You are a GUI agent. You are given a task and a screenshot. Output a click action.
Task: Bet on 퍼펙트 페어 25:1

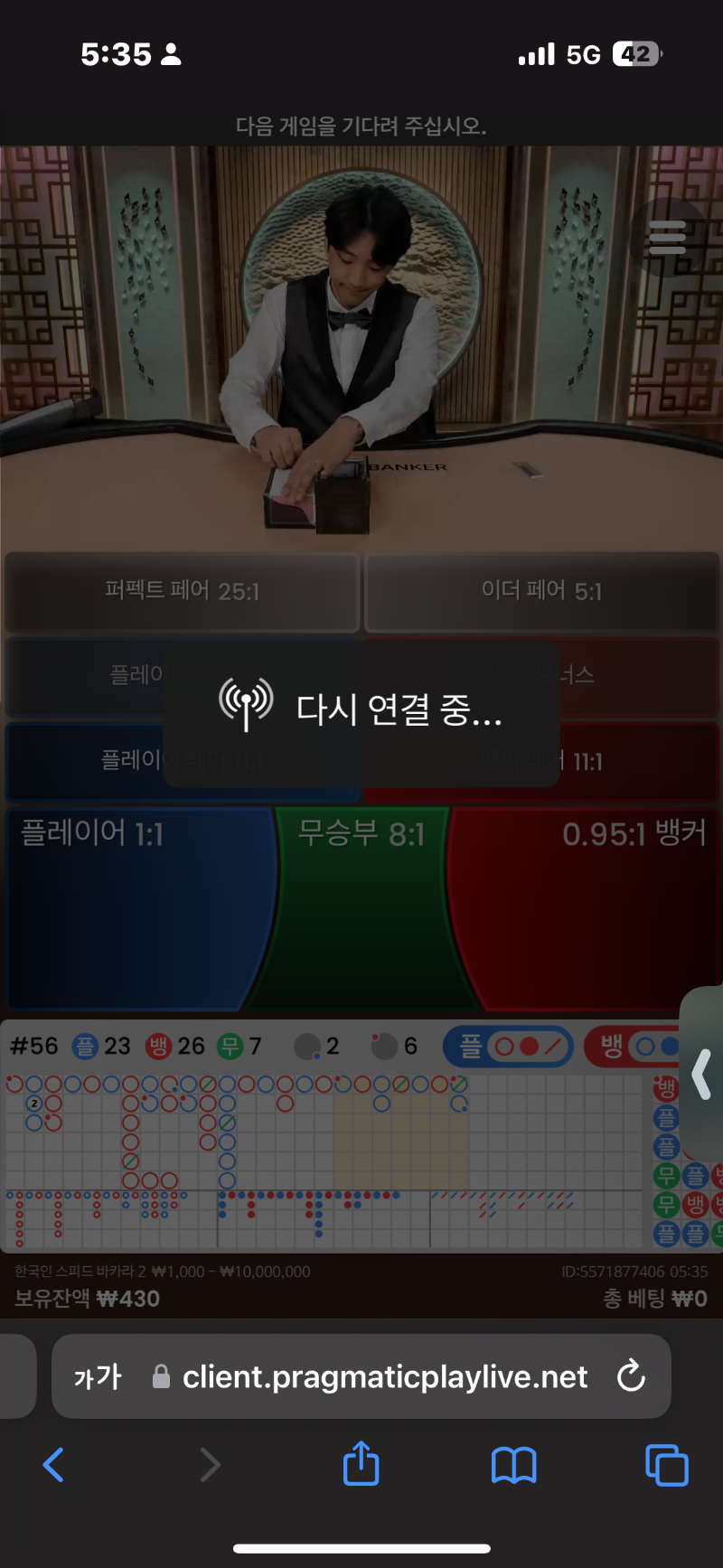point(183,592)
